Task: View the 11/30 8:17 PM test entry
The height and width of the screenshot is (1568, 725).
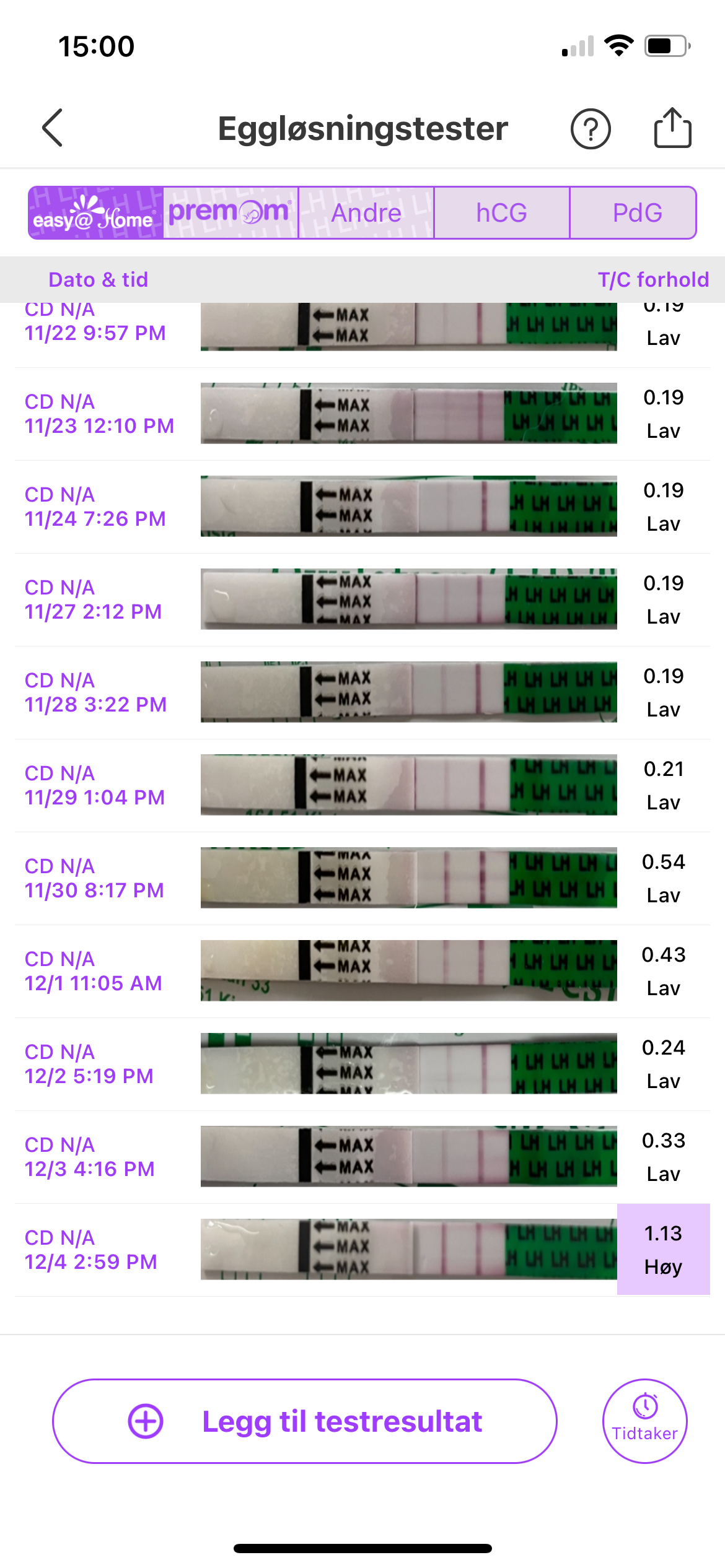Action: pos(362,878)
